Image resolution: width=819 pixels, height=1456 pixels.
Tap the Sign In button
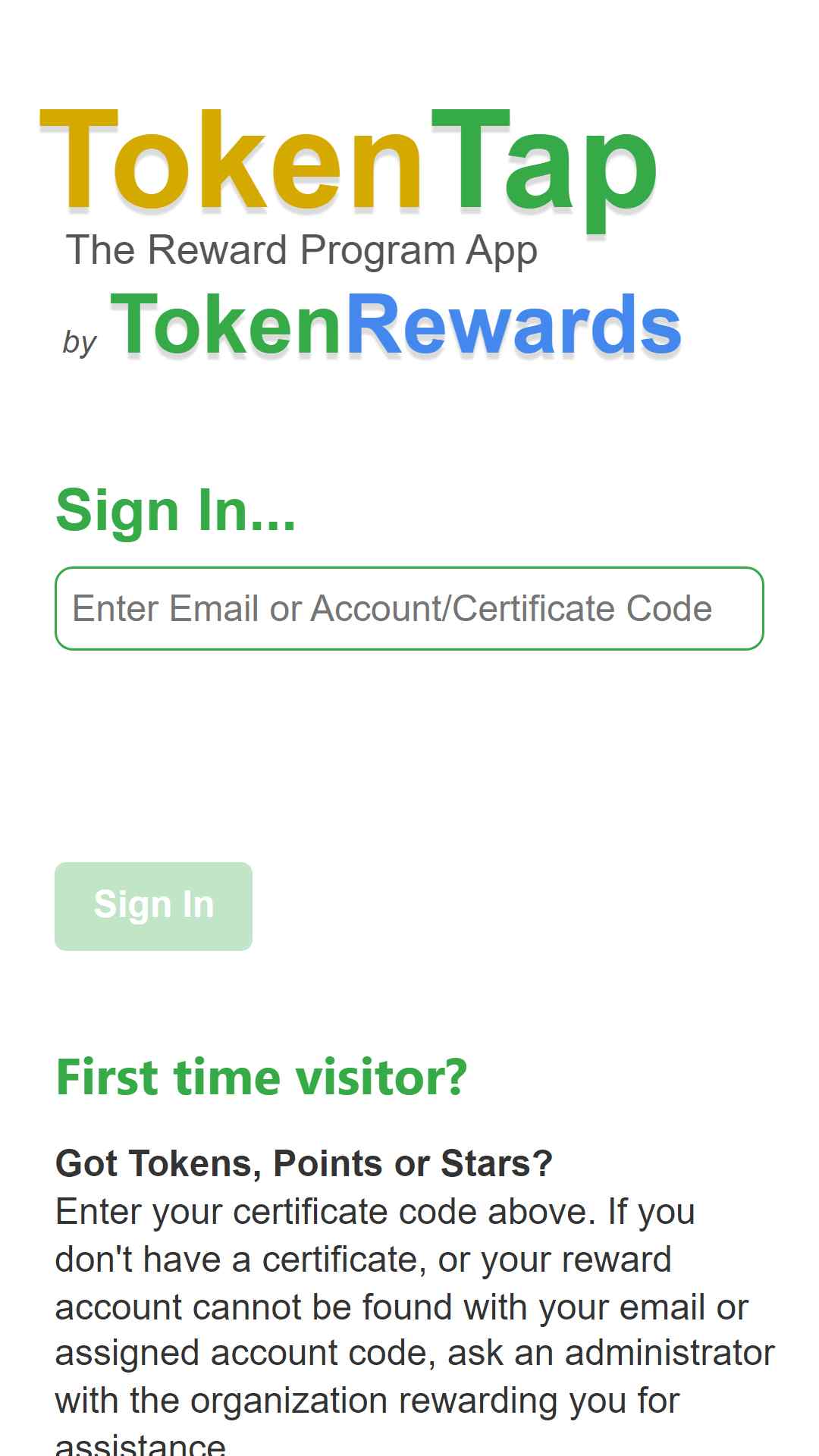point(153,906)
